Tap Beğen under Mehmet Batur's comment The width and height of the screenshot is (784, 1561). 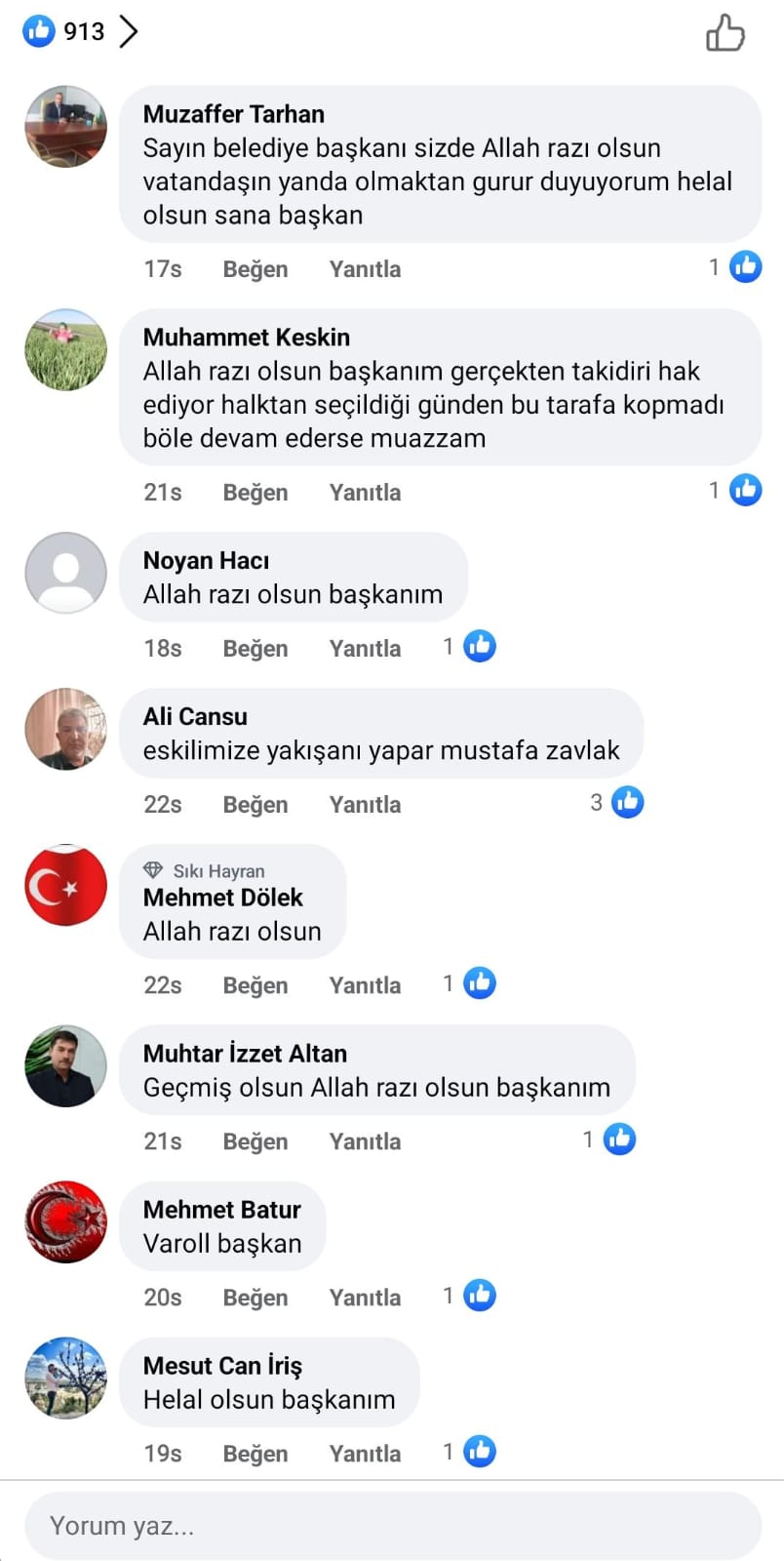point(255,1298)
